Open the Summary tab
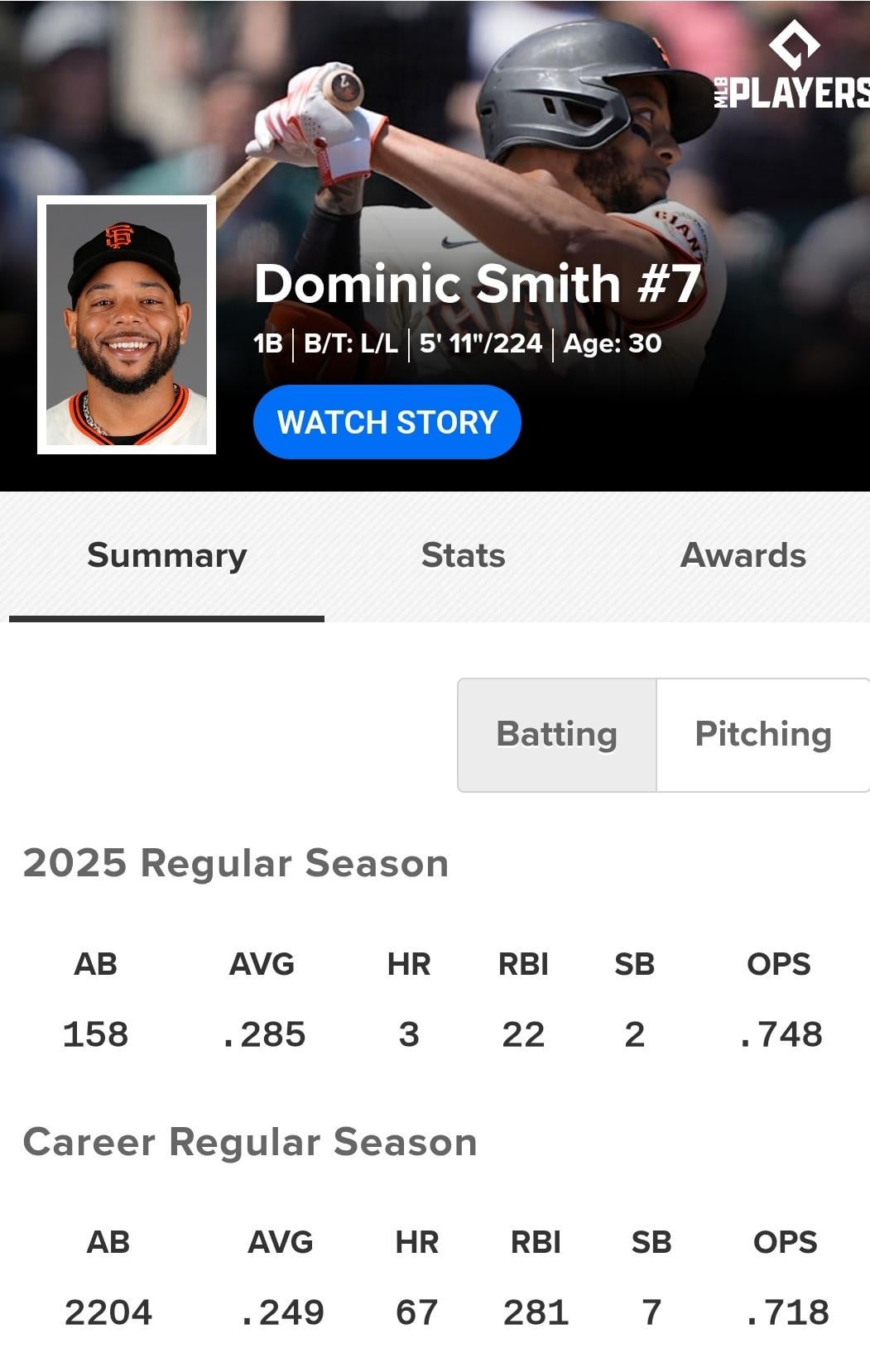 [x=166, y=555]
